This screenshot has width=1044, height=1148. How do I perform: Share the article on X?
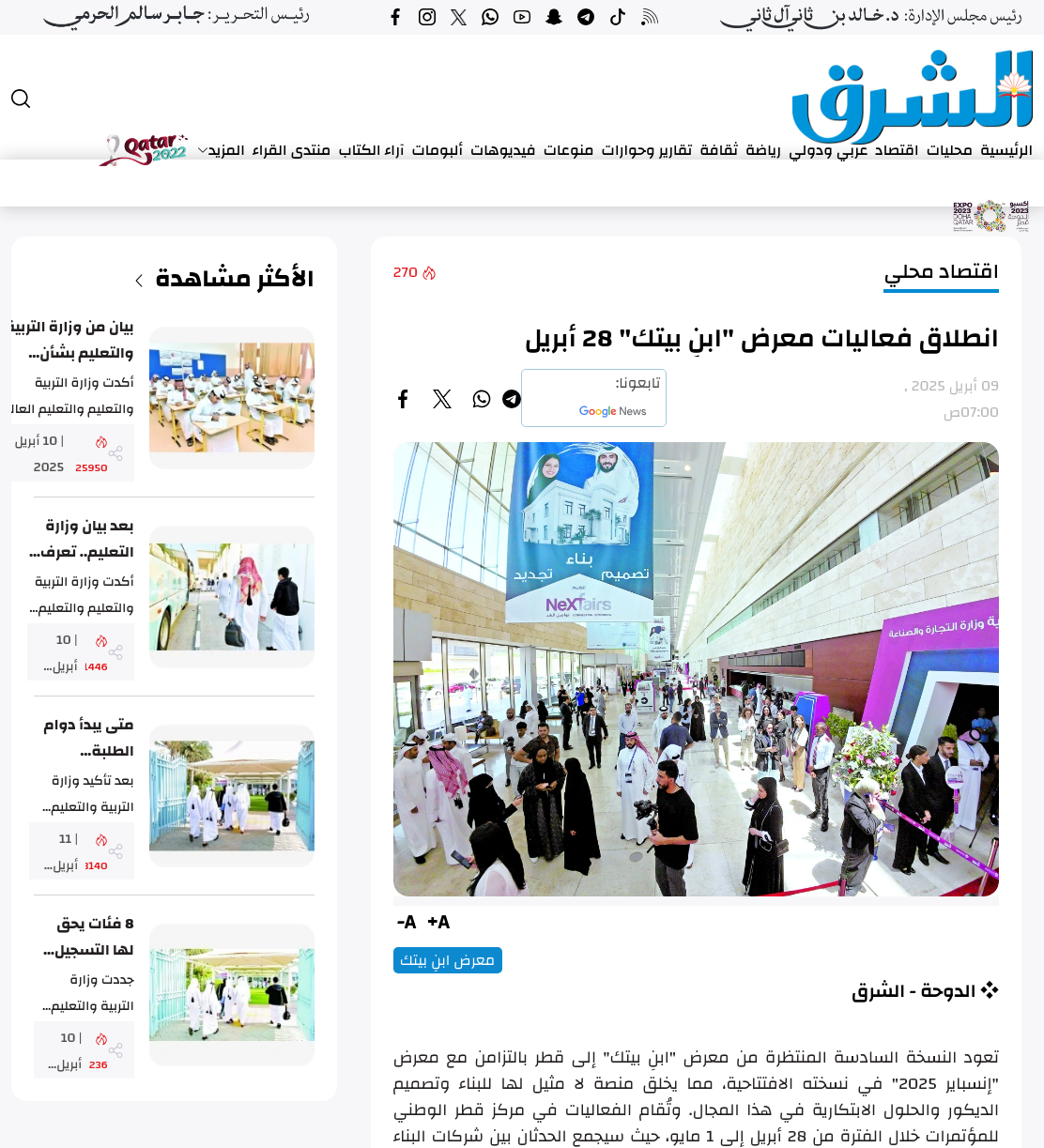(442, 399)
